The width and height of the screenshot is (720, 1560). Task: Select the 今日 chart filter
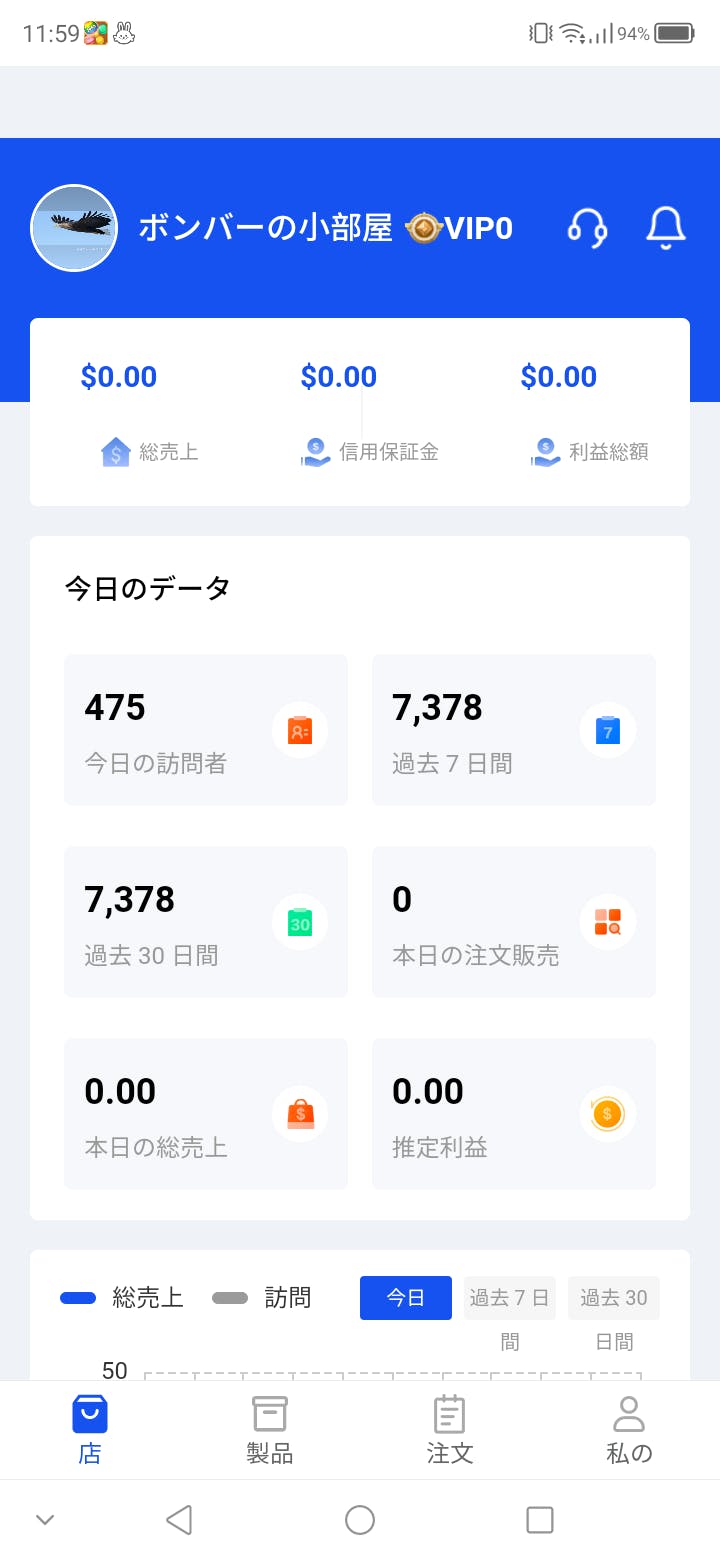pyautogui.click(x=406, y=1298)
